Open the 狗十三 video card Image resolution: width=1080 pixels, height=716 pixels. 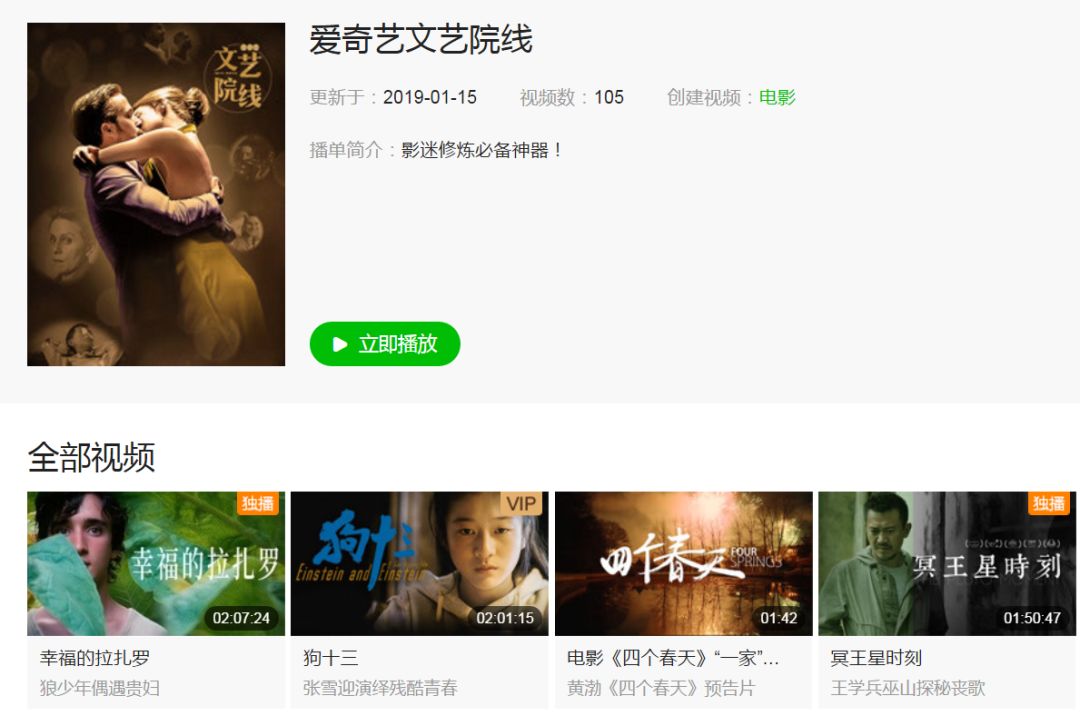point(419,563)
